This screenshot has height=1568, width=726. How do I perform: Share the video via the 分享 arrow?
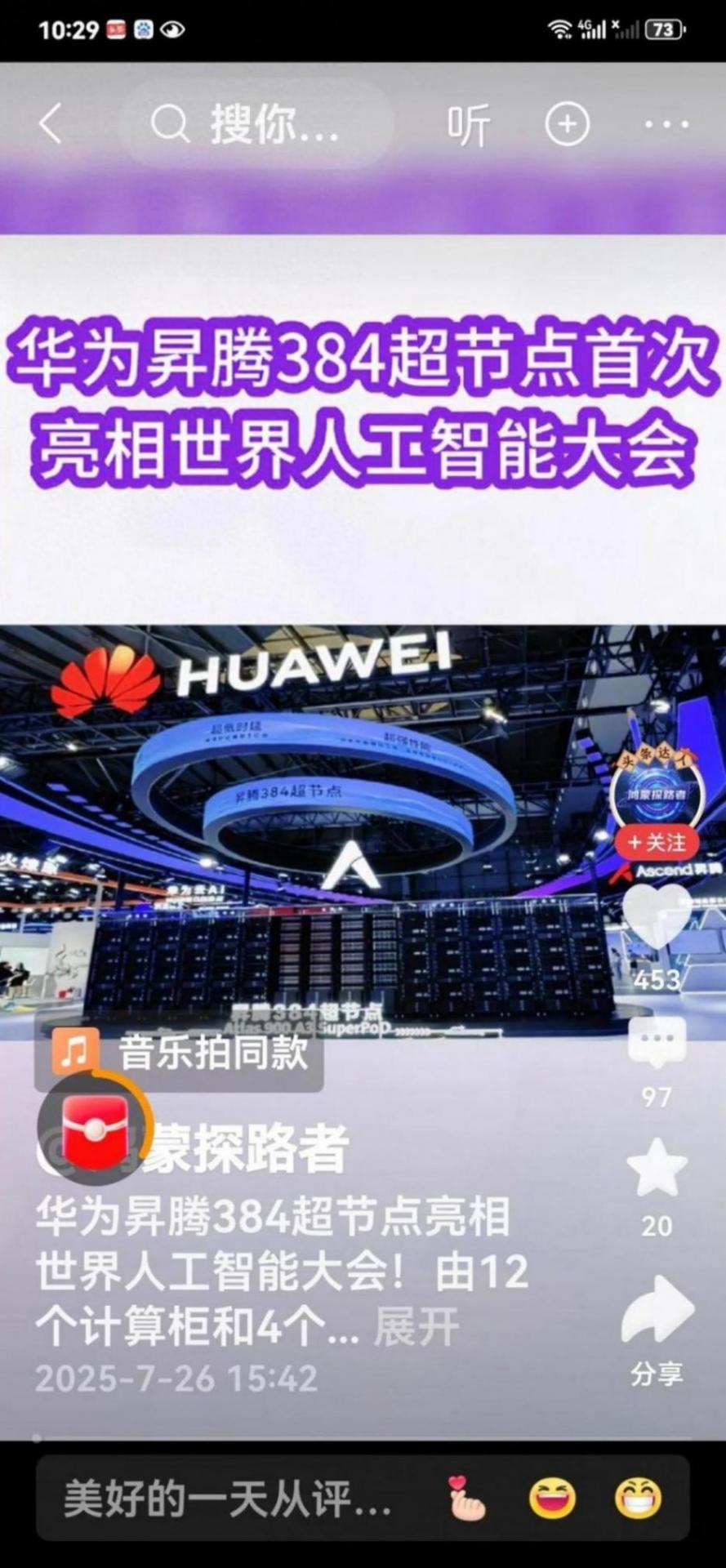657,1312
